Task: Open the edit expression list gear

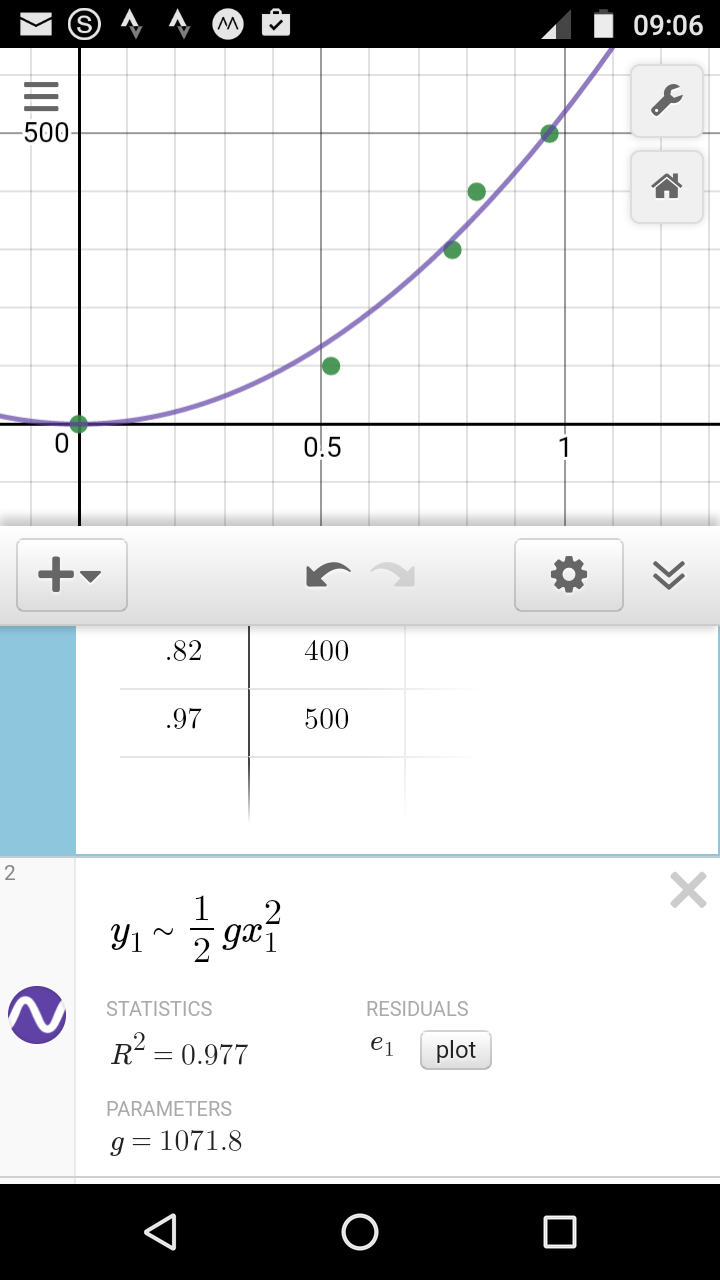Action: (568, 575)
